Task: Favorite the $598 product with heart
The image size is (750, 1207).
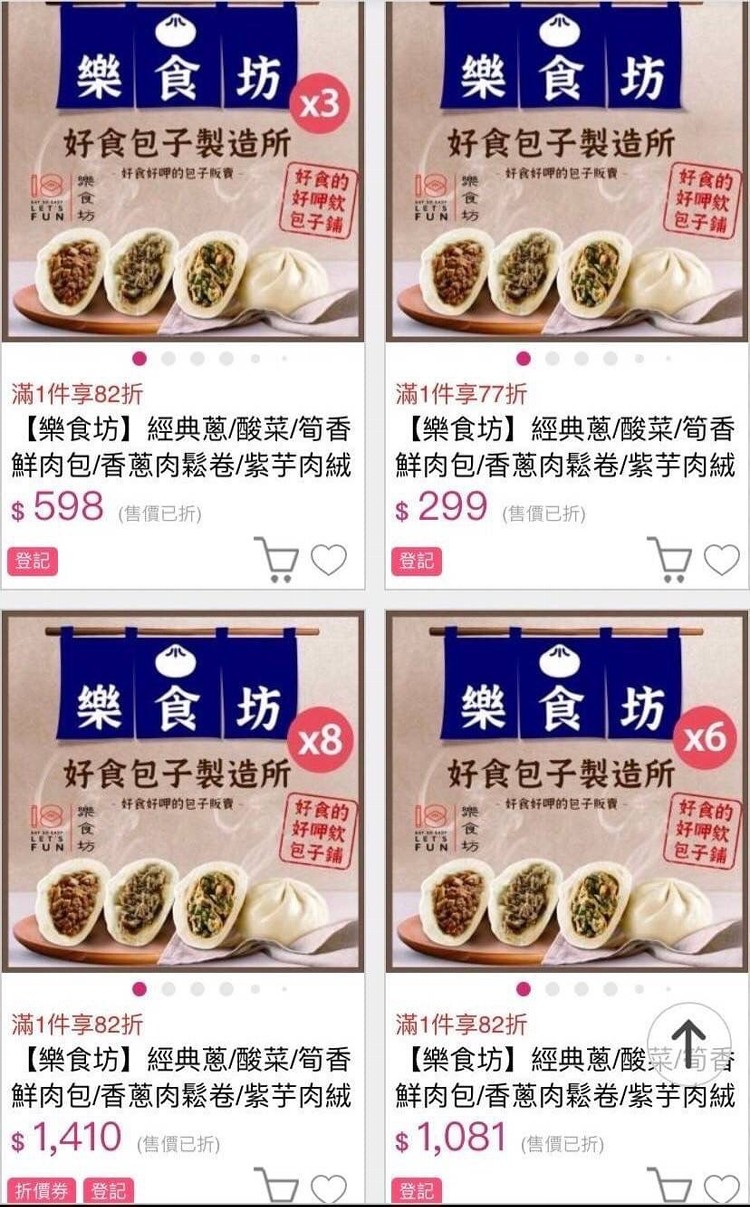Action: [328, 560]
